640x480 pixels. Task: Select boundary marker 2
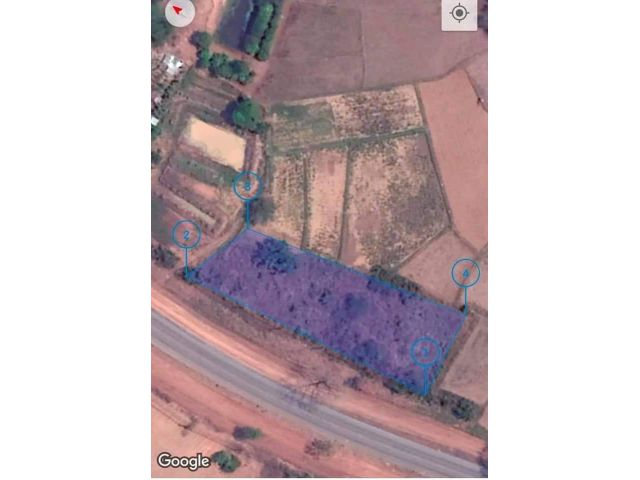[186, 235]
